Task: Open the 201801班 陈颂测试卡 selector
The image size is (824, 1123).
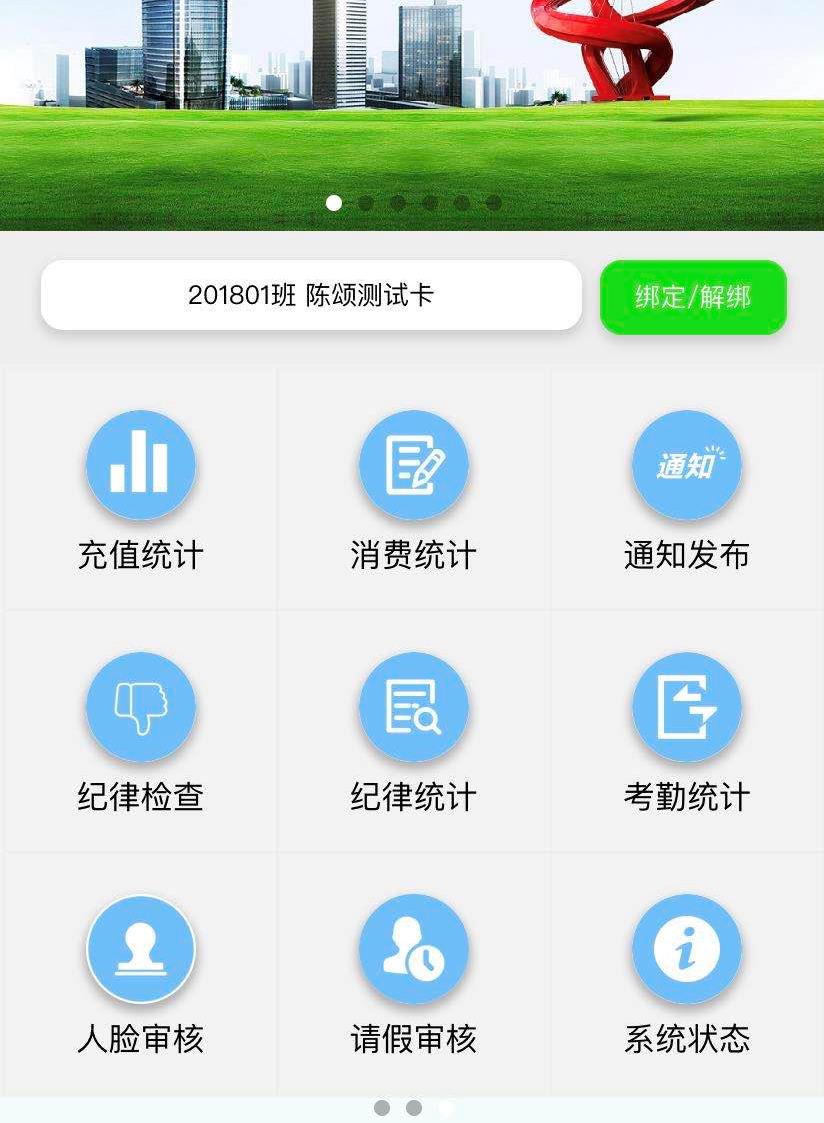Action: pyautogui.click(x=311, y=295)
